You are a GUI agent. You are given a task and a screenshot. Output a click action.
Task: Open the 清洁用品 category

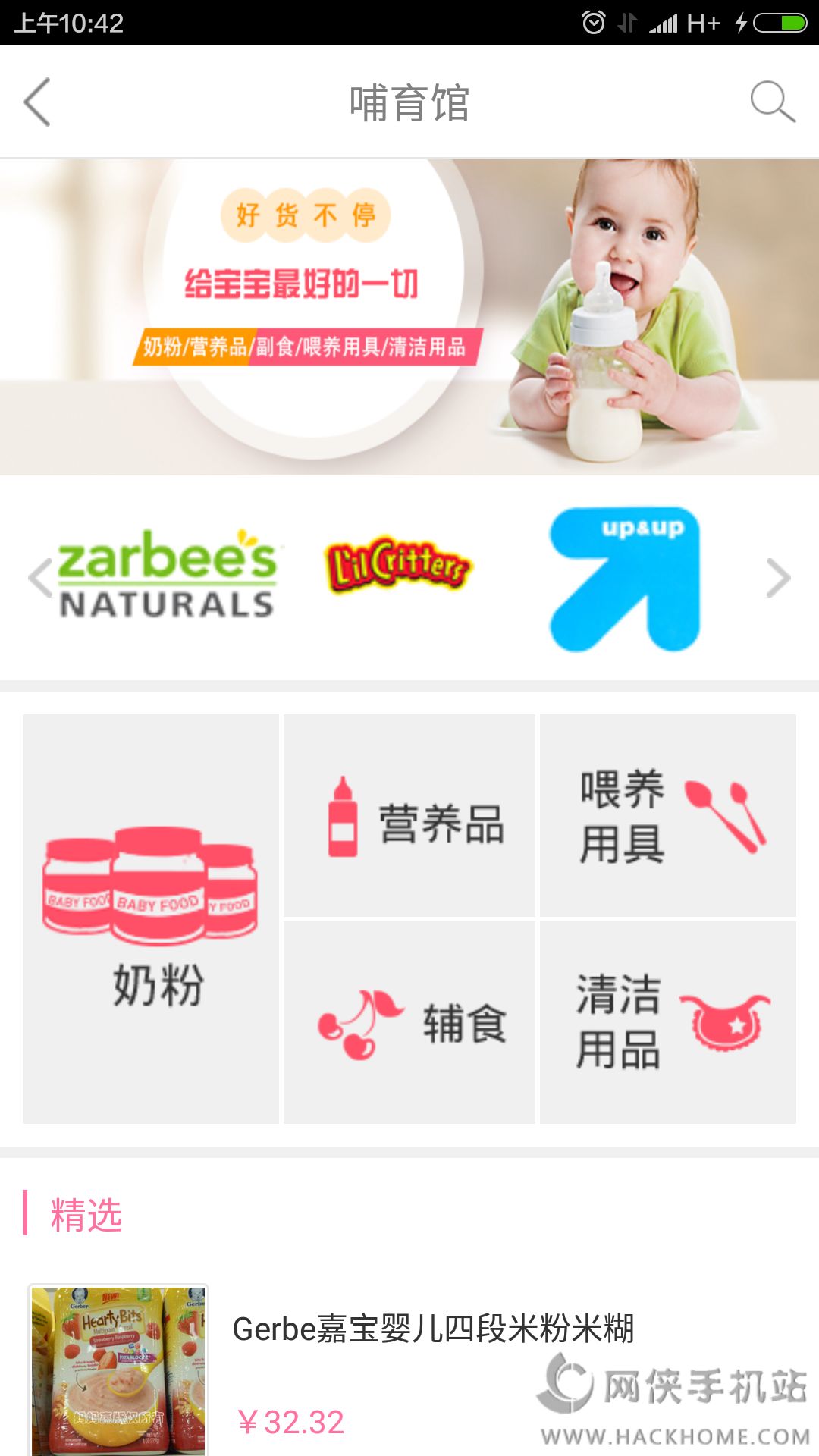pyautogui.click(x=668, y=1023)
